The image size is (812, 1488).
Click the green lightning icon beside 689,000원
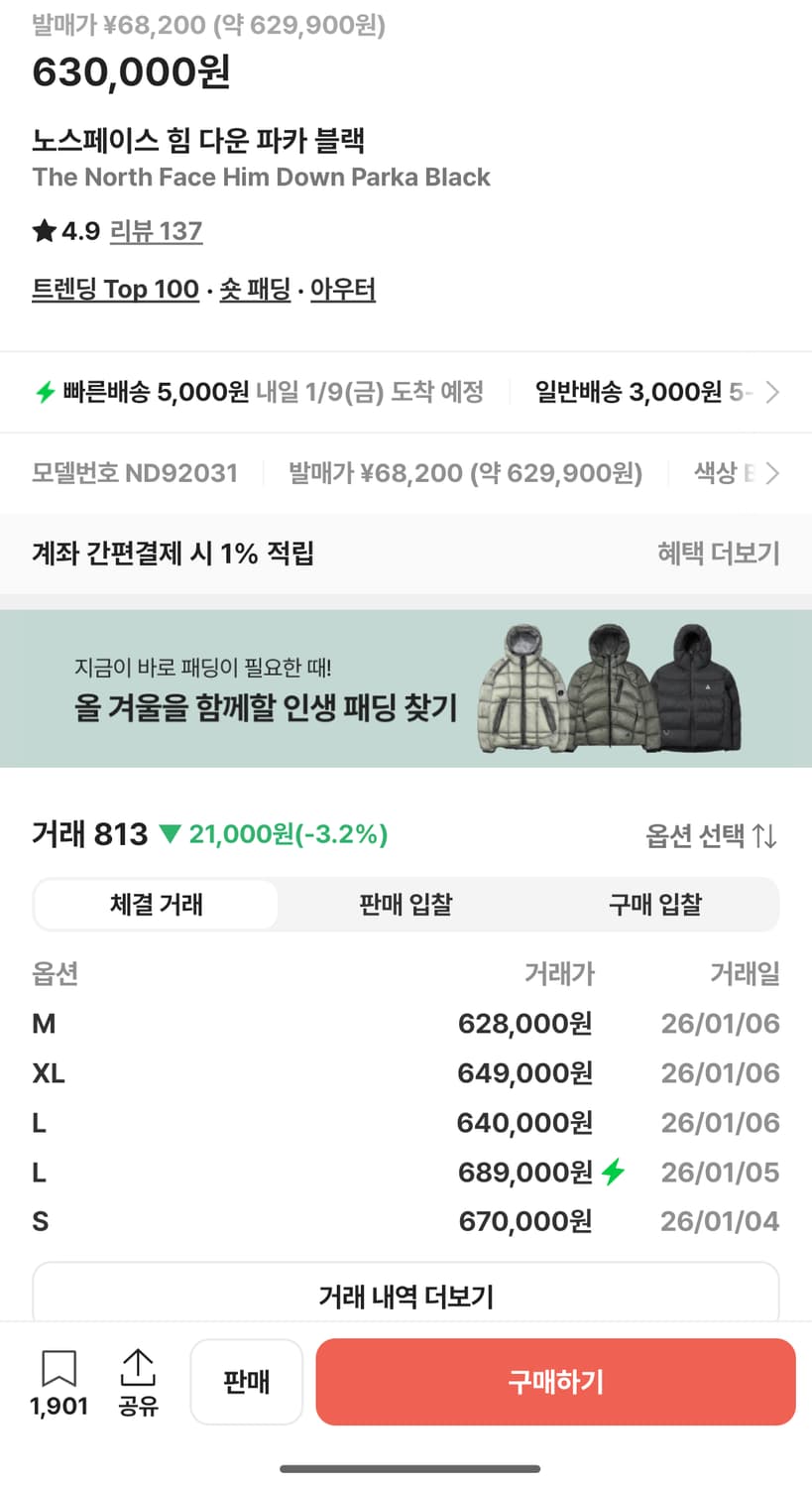(x=615, y=1172)
